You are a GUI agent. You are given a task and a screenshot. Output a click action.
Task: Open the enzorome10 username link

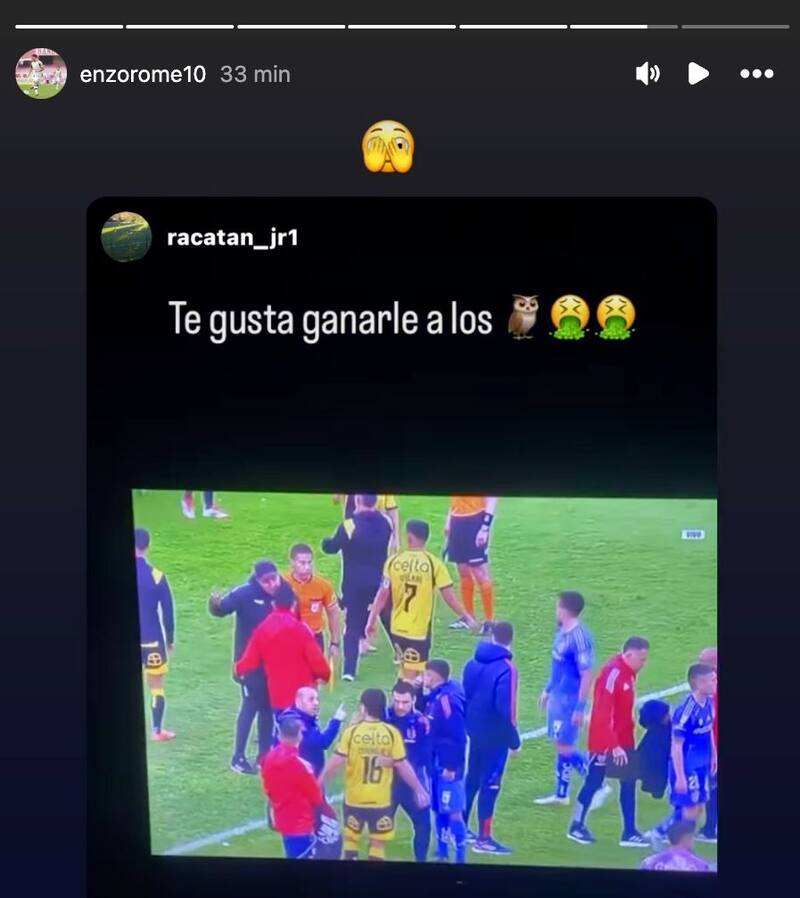pyautogui.click(x=143, y=74)
